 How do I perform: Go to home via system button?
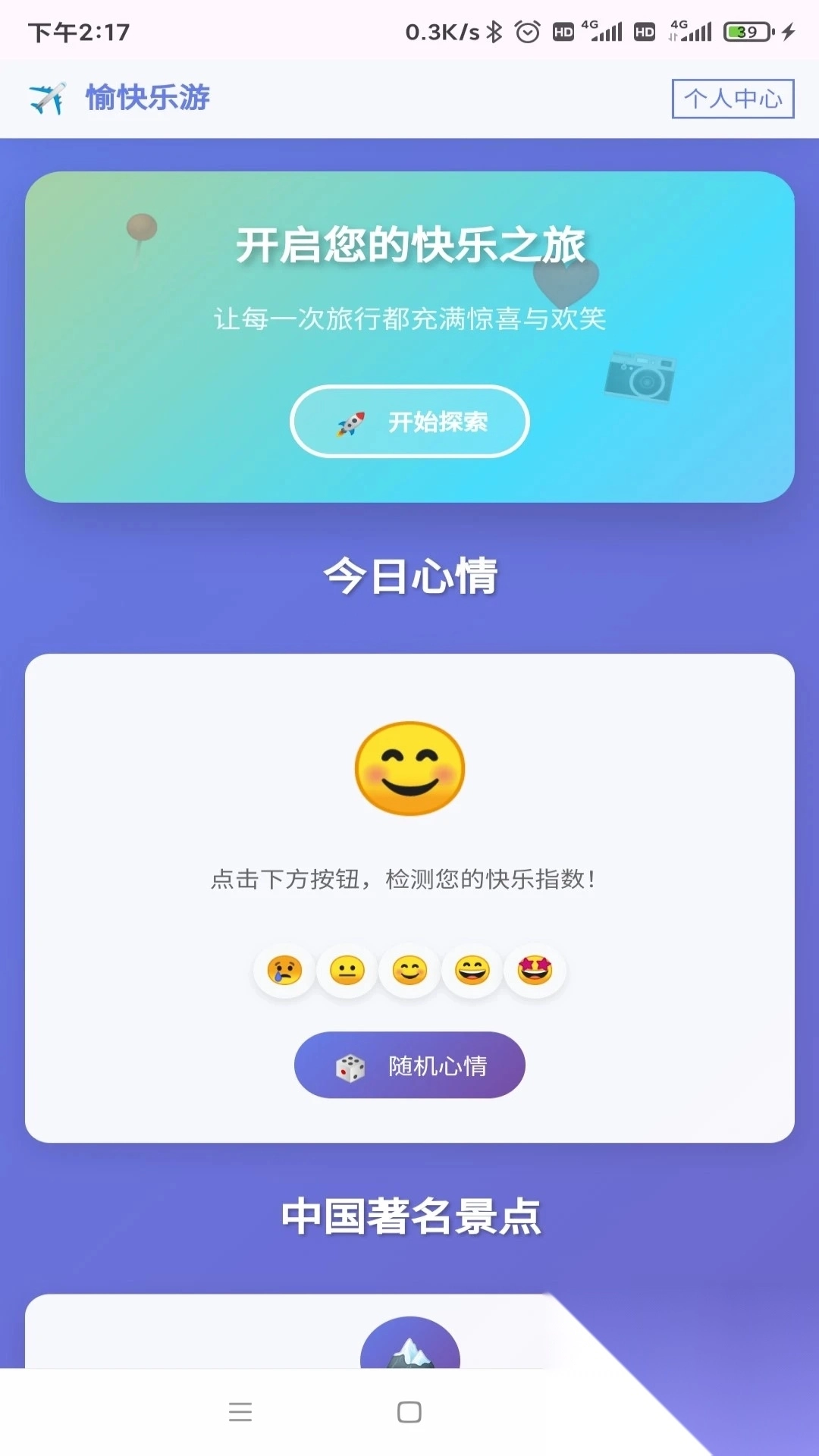pyautogui.click(x=409, y=1412)
